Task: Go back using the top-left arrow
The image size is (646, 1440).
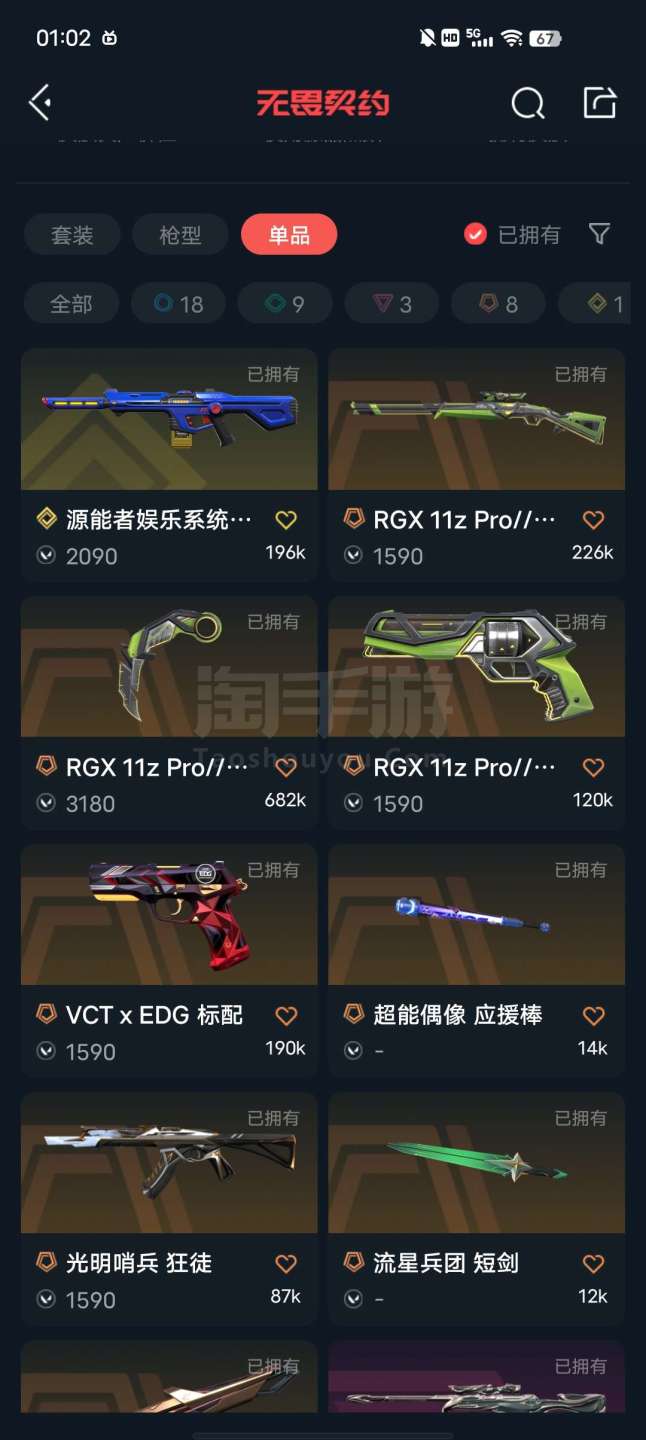Action: tap(40, 103)
